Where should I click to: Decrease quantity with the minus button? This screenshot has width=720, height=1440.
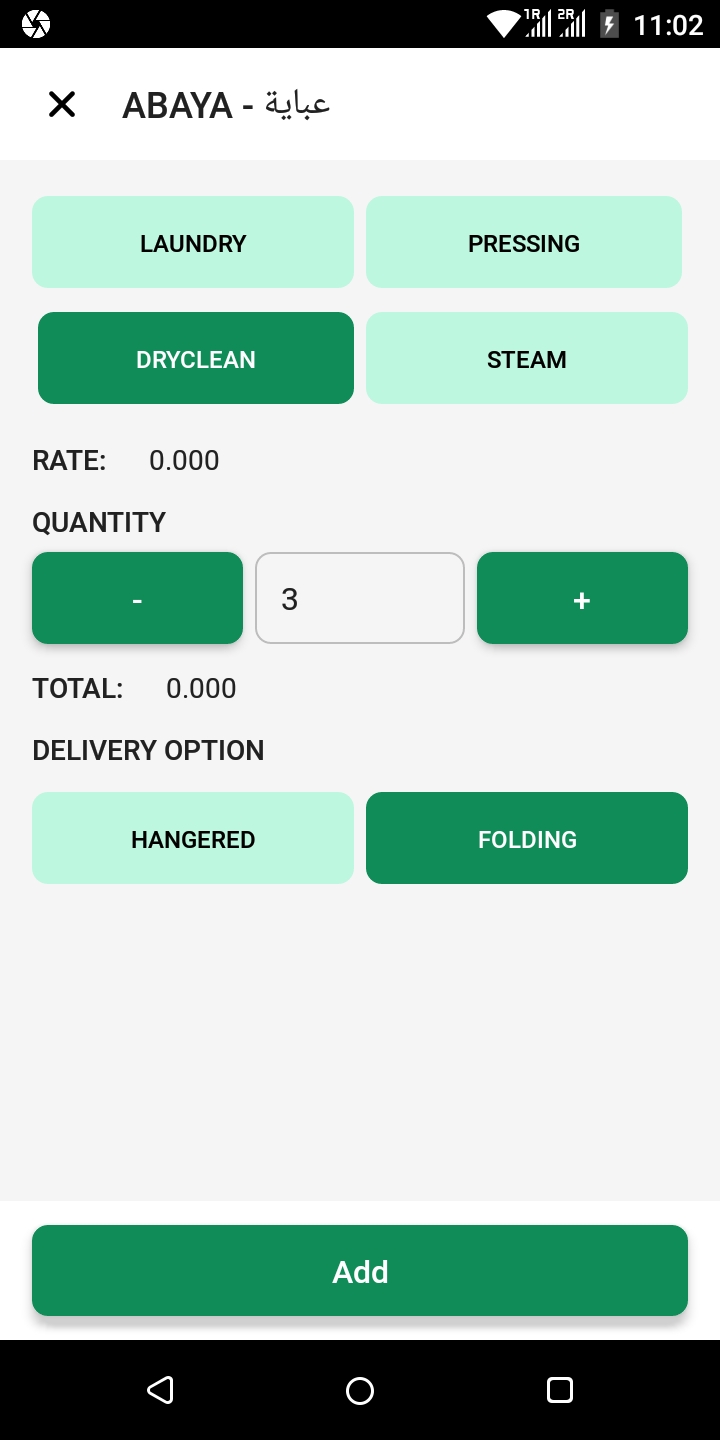[x=137, y=598]
